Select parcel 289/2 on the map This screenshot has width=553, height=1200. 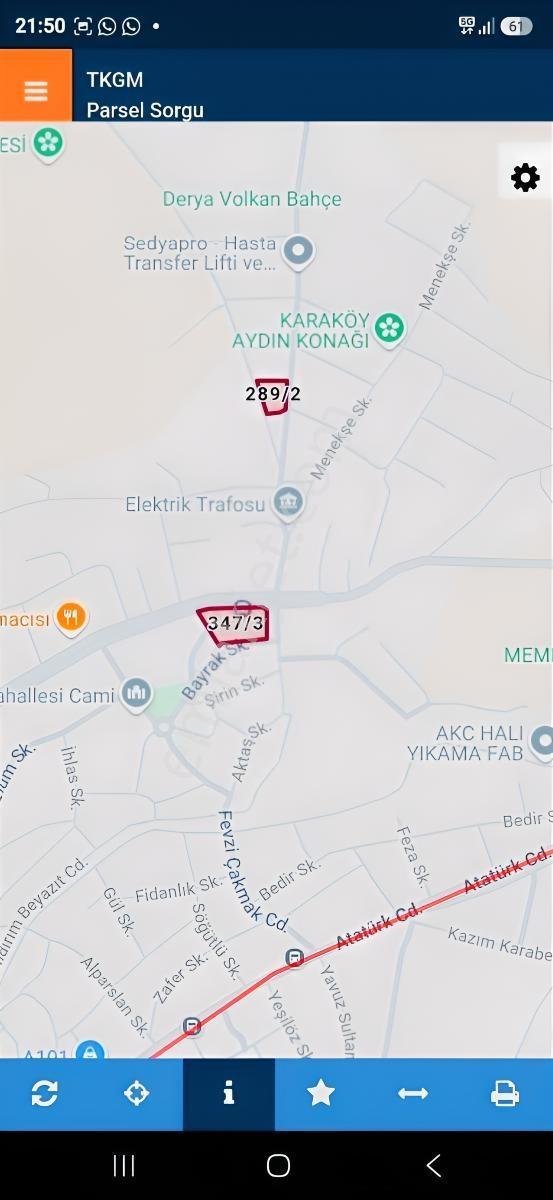pyautogui.click(x=272, y=395)
